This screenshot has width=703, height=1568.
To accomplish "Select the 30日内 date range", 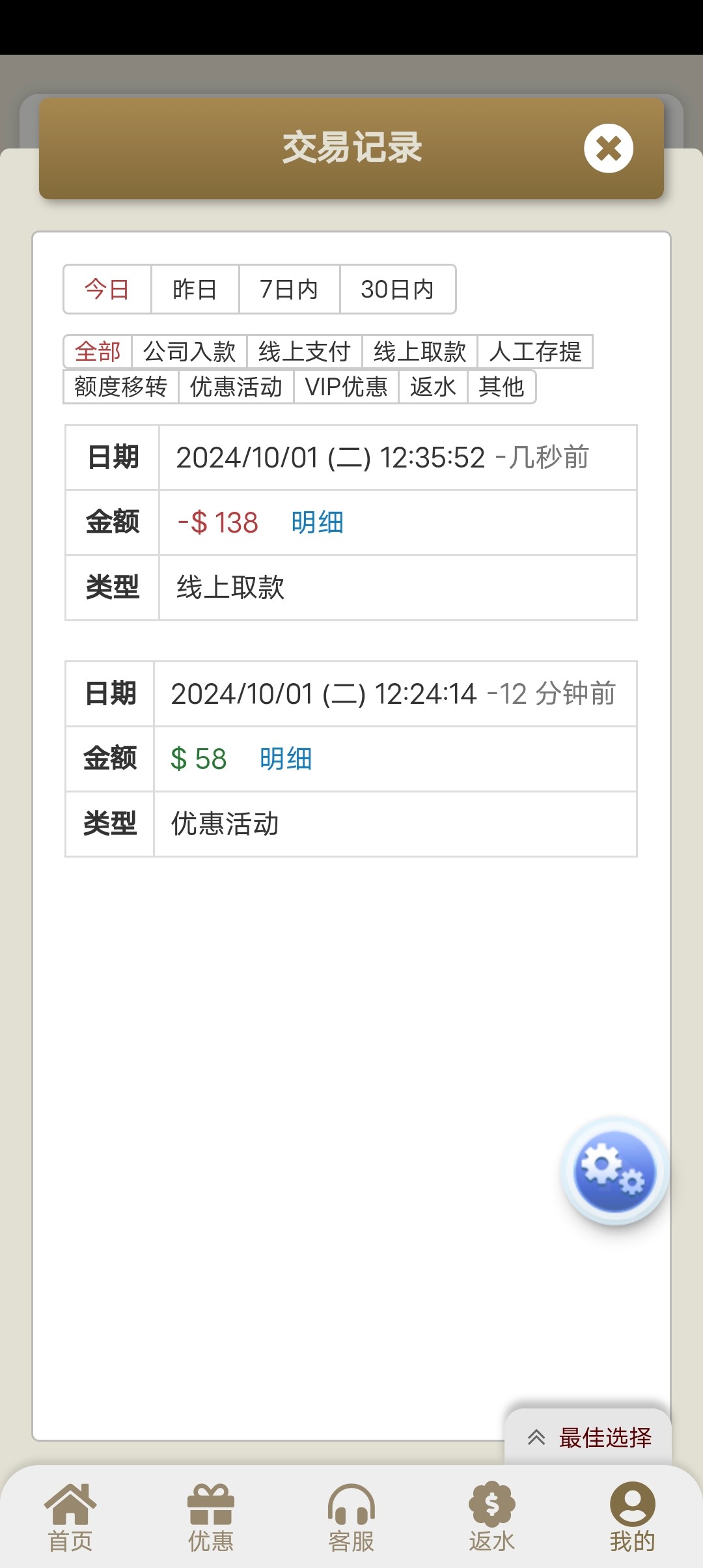I will [x=398, y=289].
